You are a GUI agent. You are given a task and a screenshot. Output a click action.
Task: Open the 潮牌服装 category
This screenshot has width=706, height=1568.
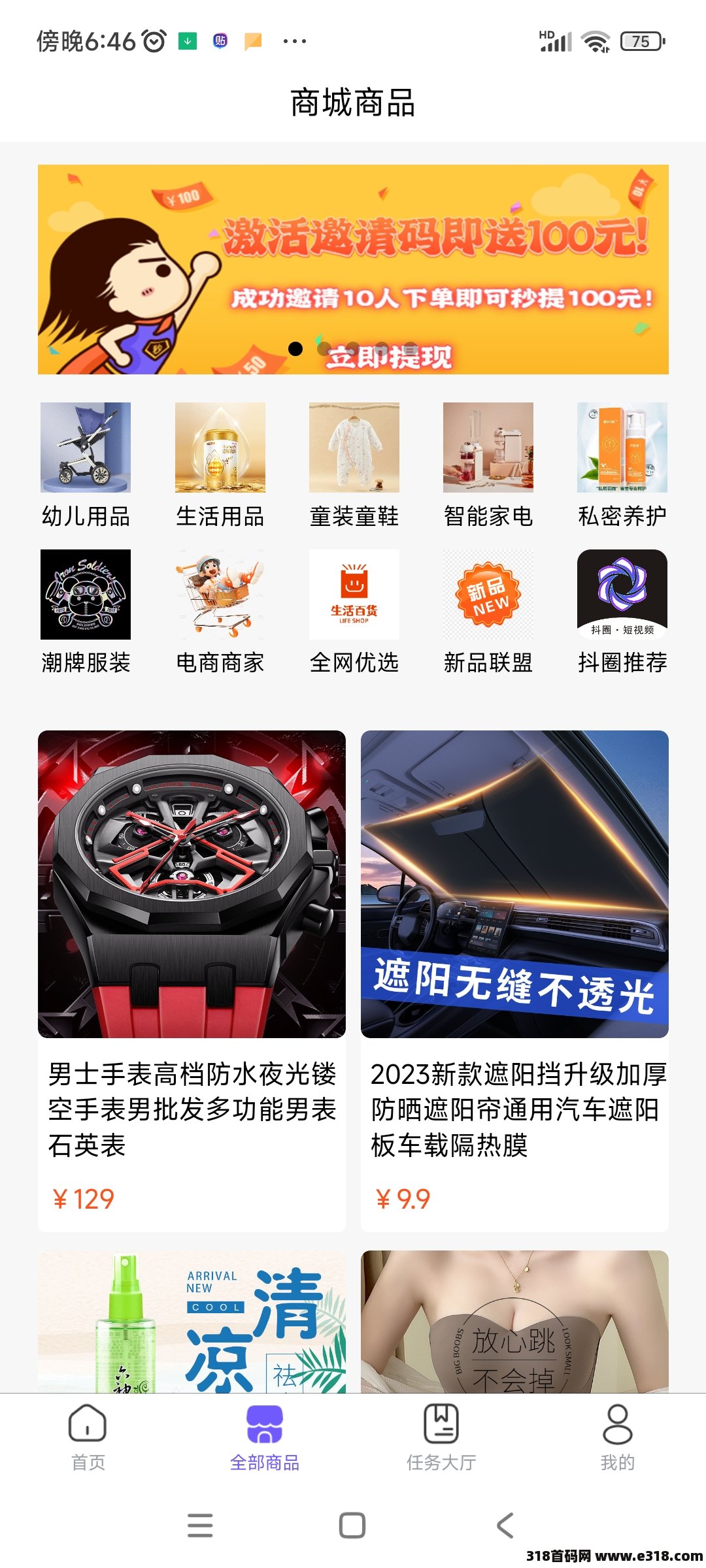(86, 611)
